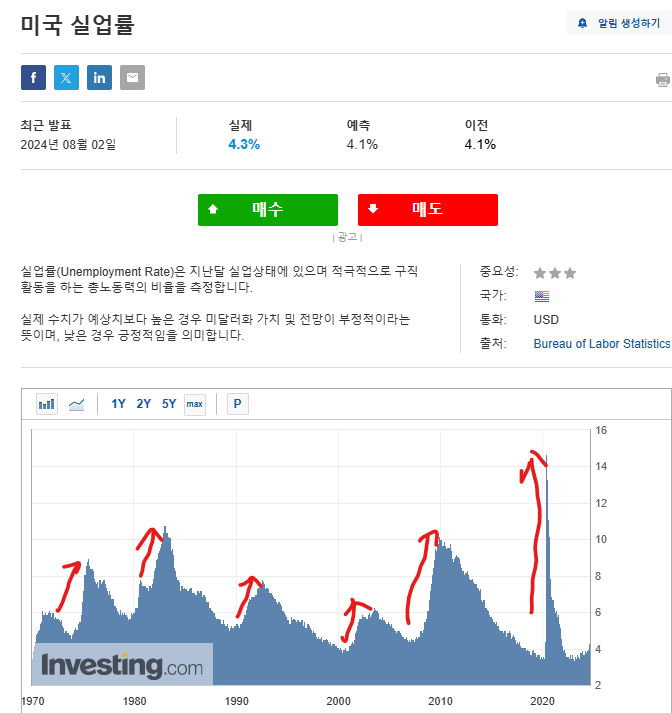Share via LinkedIn
The width and height of the screenshot is (672, 713).
99,78
